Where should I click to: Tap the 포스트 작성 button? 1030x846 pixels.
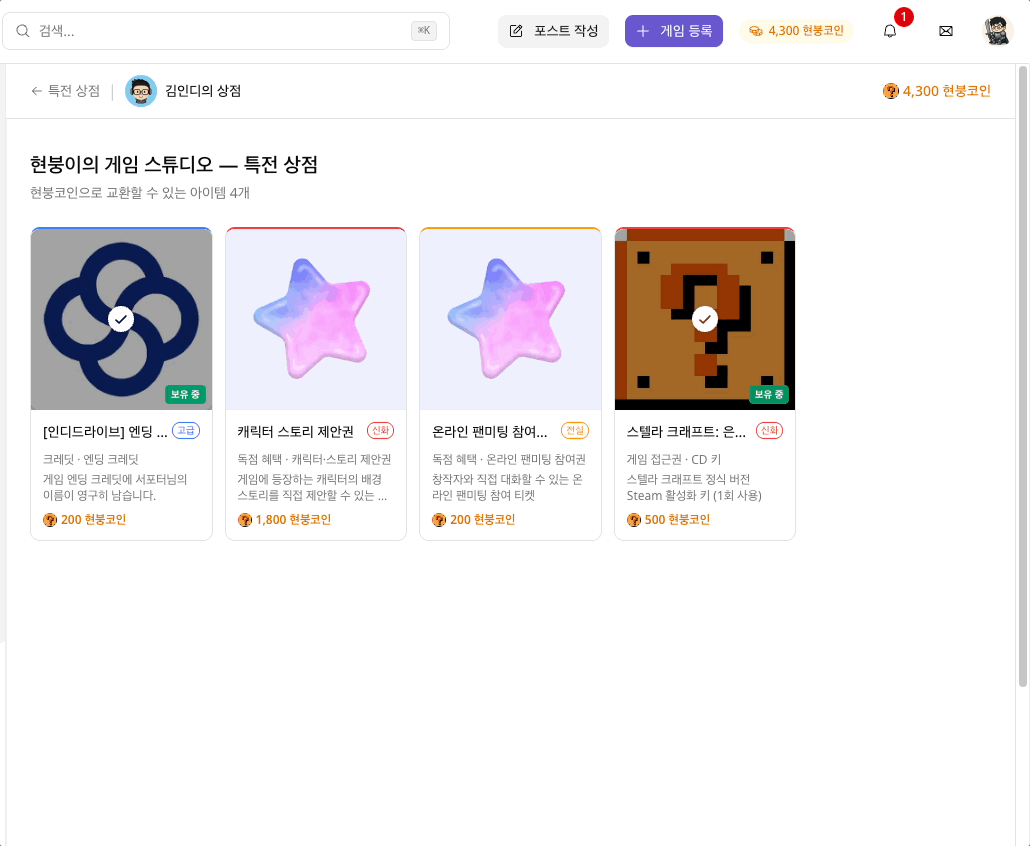[553, 31]
